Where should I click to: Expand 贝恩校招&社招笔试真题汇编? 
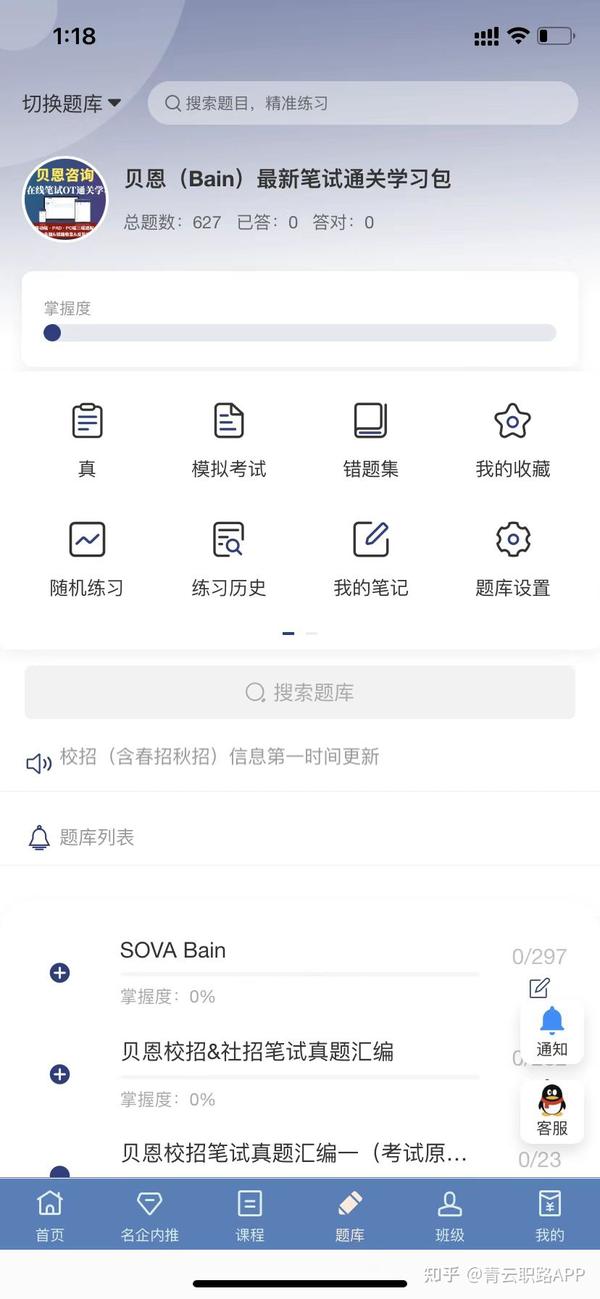pos(60,1074)
